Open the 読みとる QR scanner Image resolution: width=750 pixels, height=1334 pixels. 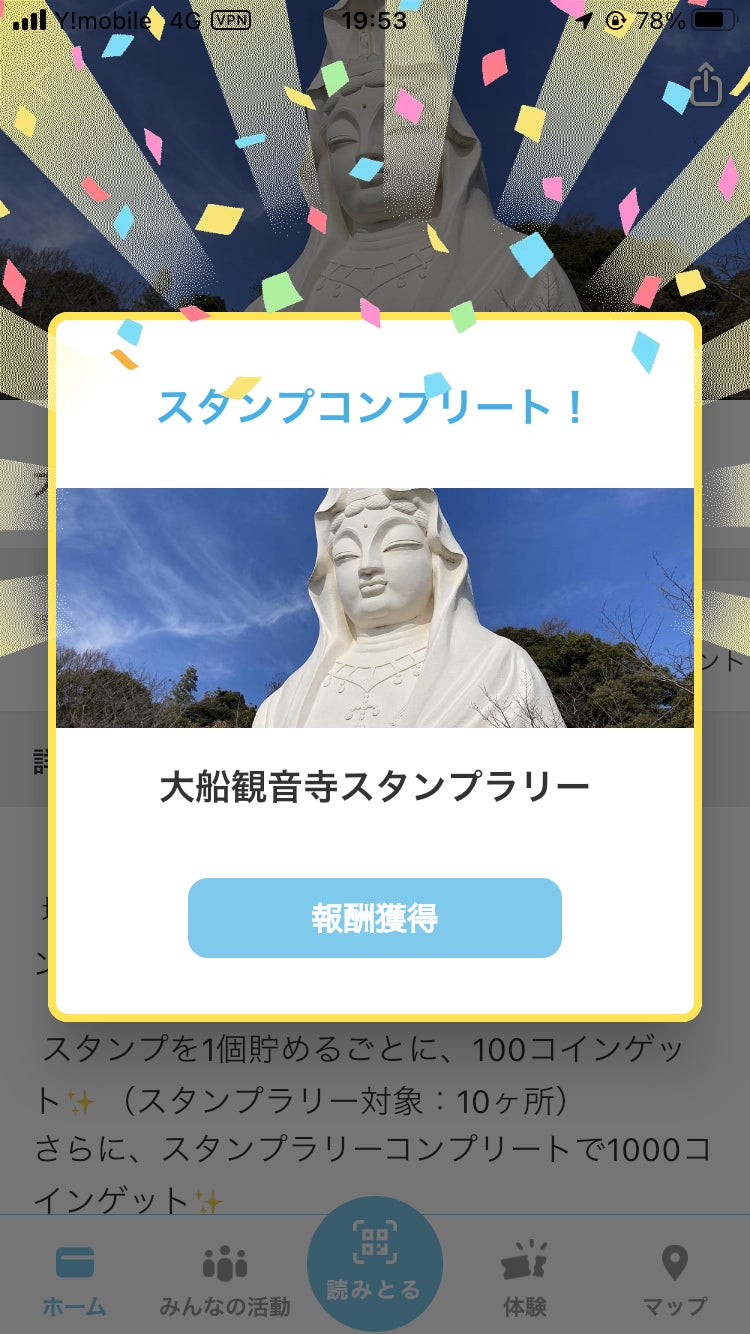374,1264
